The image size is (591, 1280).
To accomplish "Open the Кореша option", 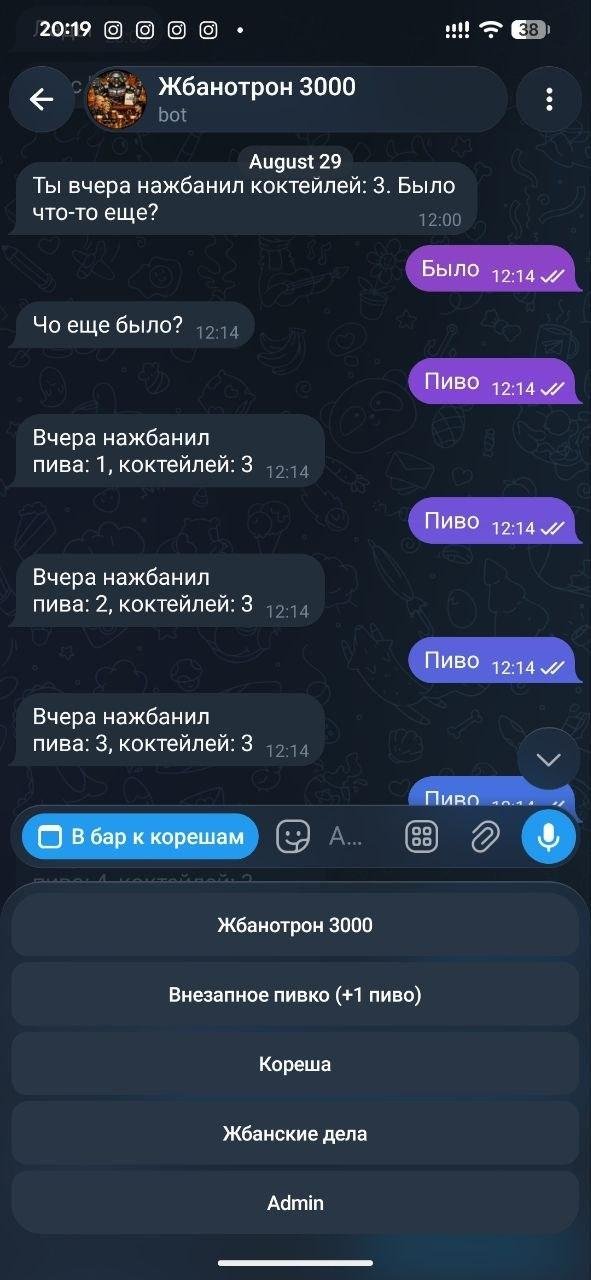I will 295,1064.
